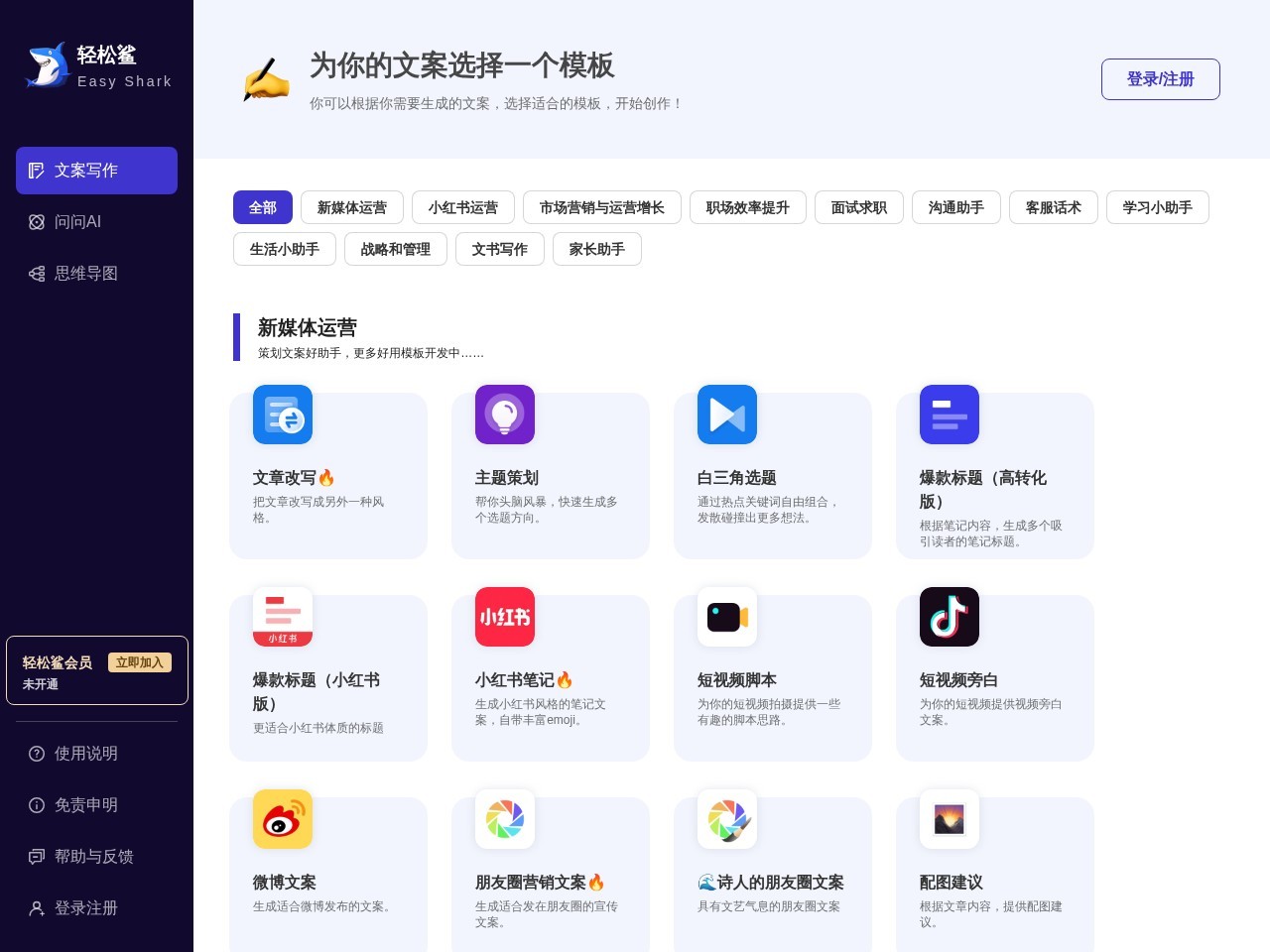This screenshot has height=952, width=1270.
Task: Choose the 面试求职 filter chip
Action: (x=859, y=207)
